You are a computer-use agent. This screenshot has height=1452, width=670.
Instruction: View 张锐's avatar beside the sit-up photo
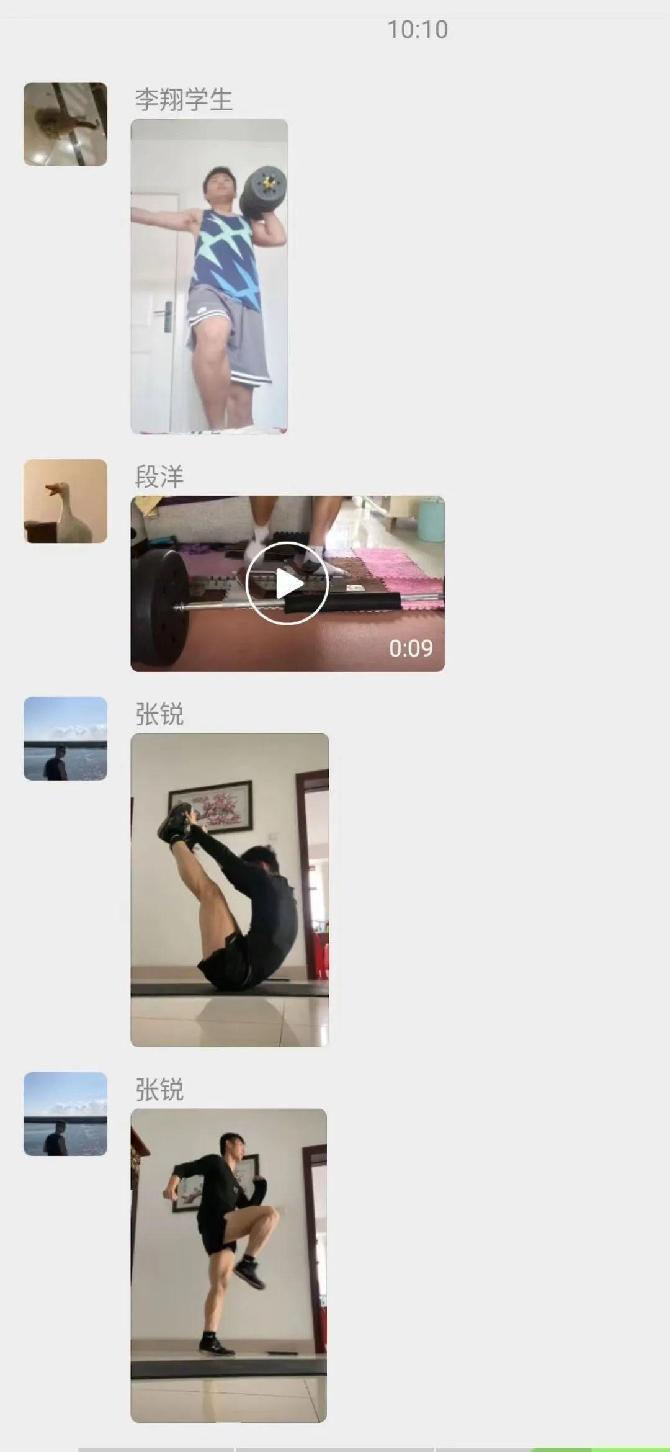click(x=65, y=738)
